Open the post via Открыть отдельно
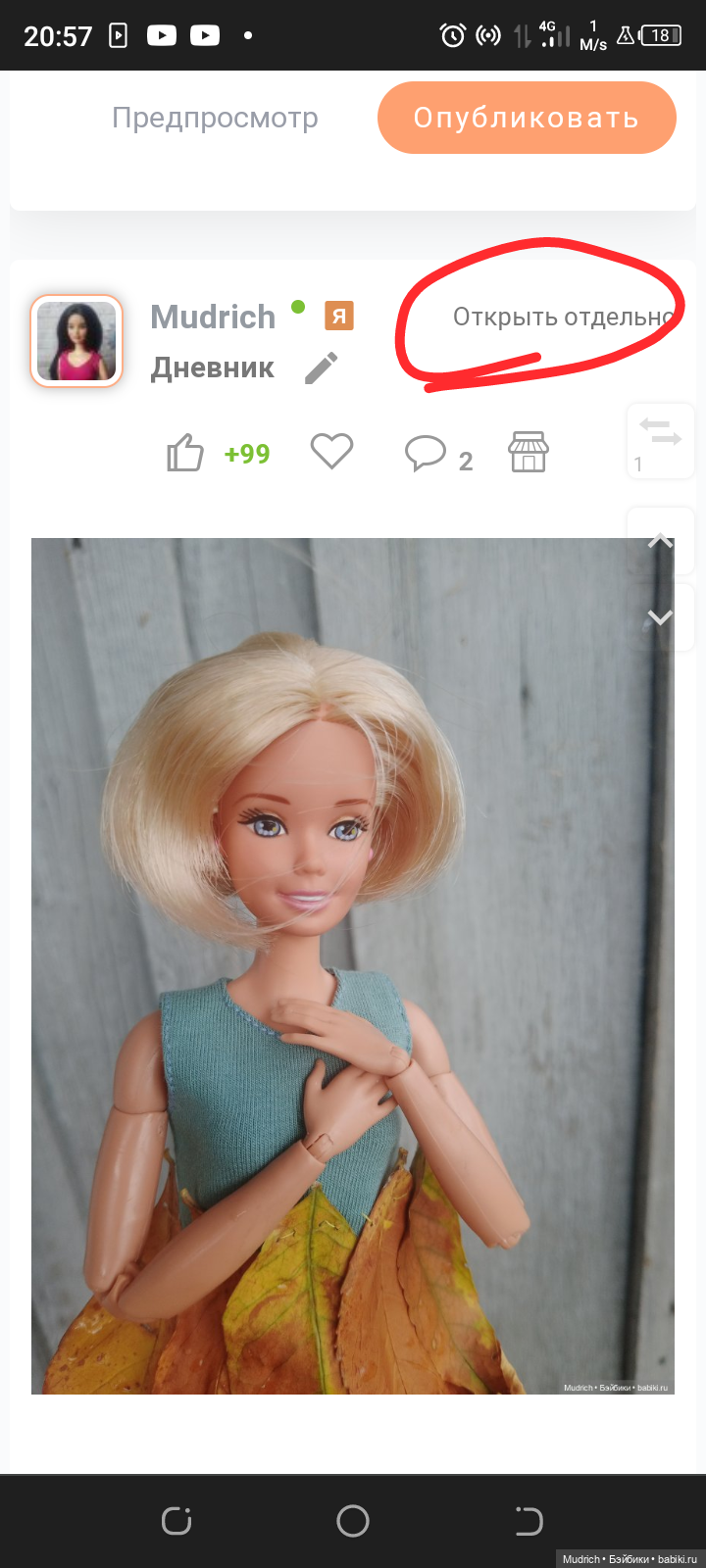This screenshot has height=1568, width=706. (563, 317)
